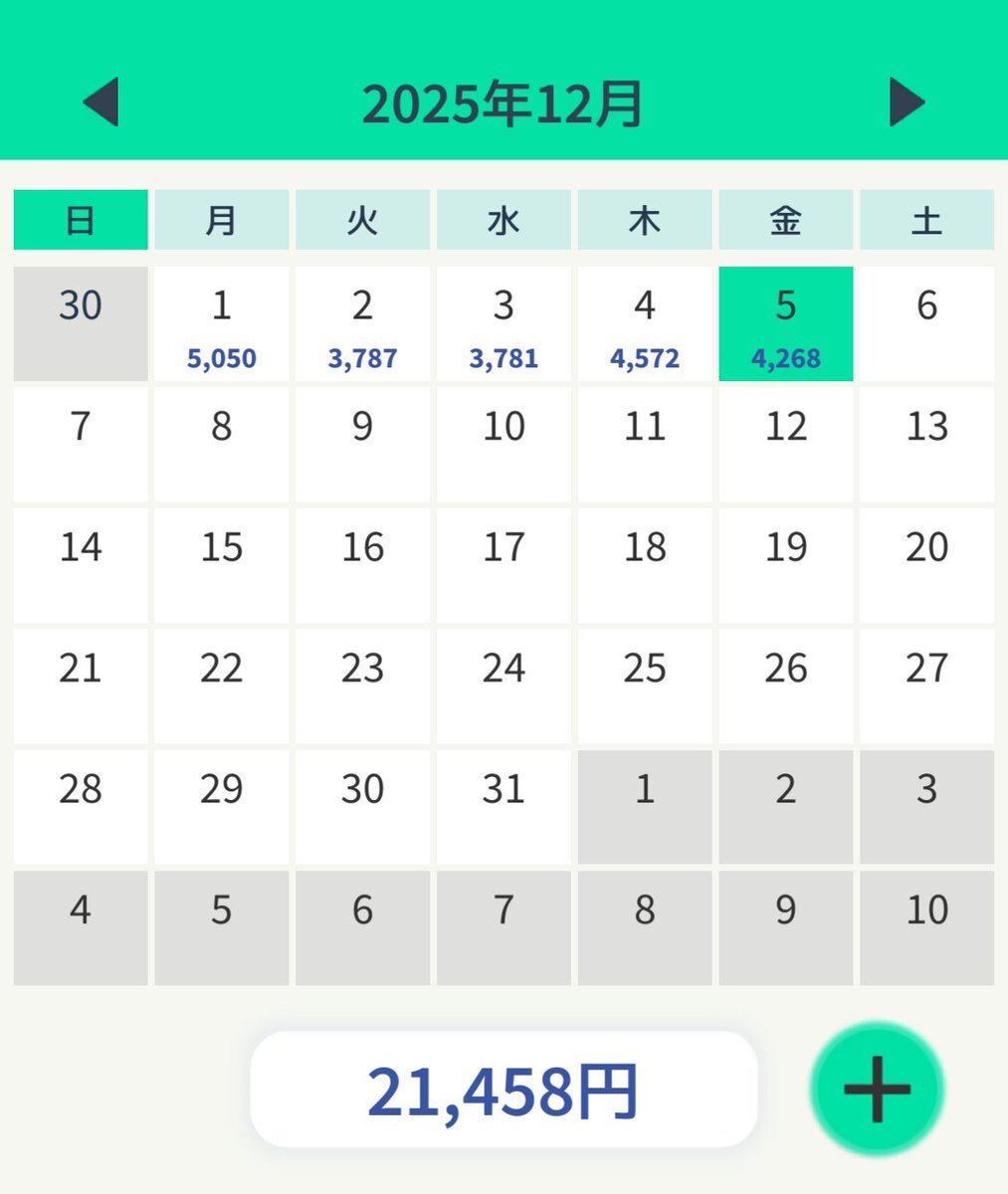
Task: Open December 25 in the calendar
Action: (645, 686)
